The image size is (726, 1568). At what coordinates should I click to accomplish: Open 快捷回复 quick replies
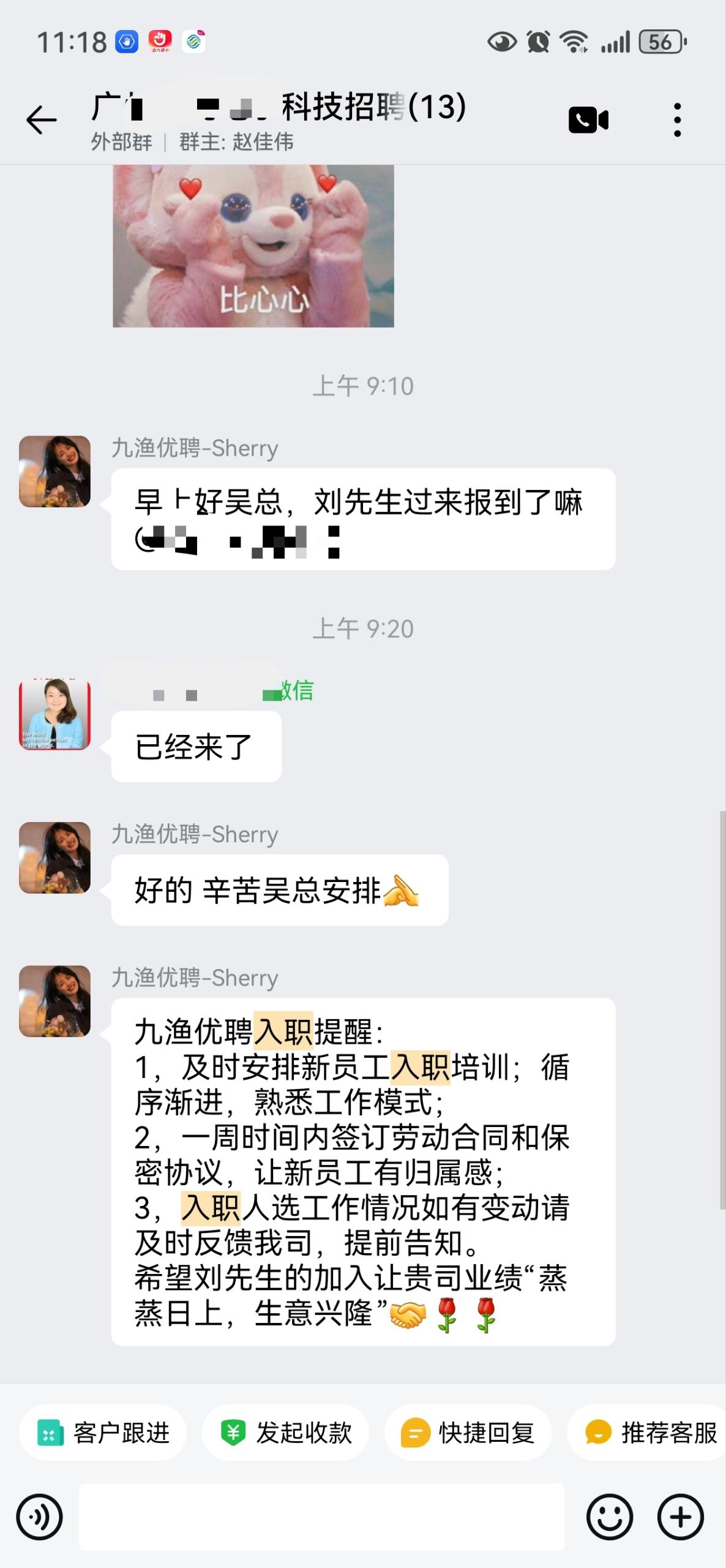(x=468, y=1433)
